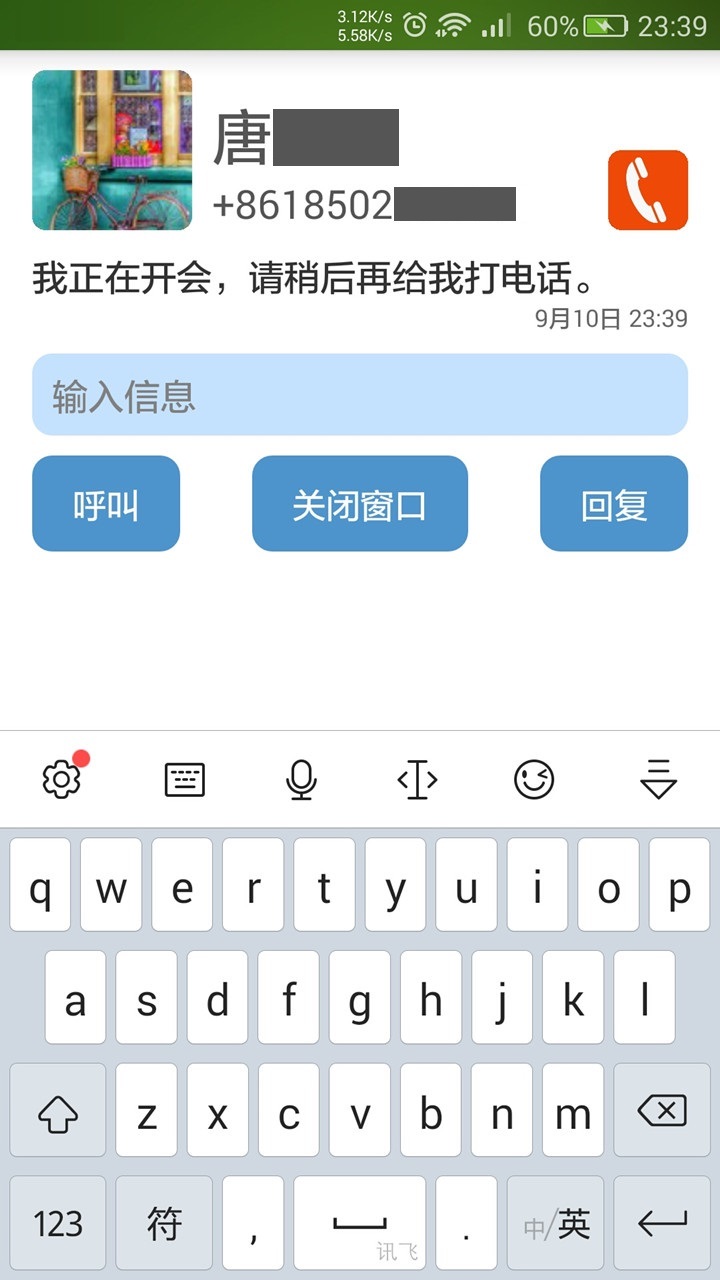The width and height of the screenshot is (720, 1280).
Task: Switch between Chinese and English with 中/英 key
Action: tap(557, 1222)
